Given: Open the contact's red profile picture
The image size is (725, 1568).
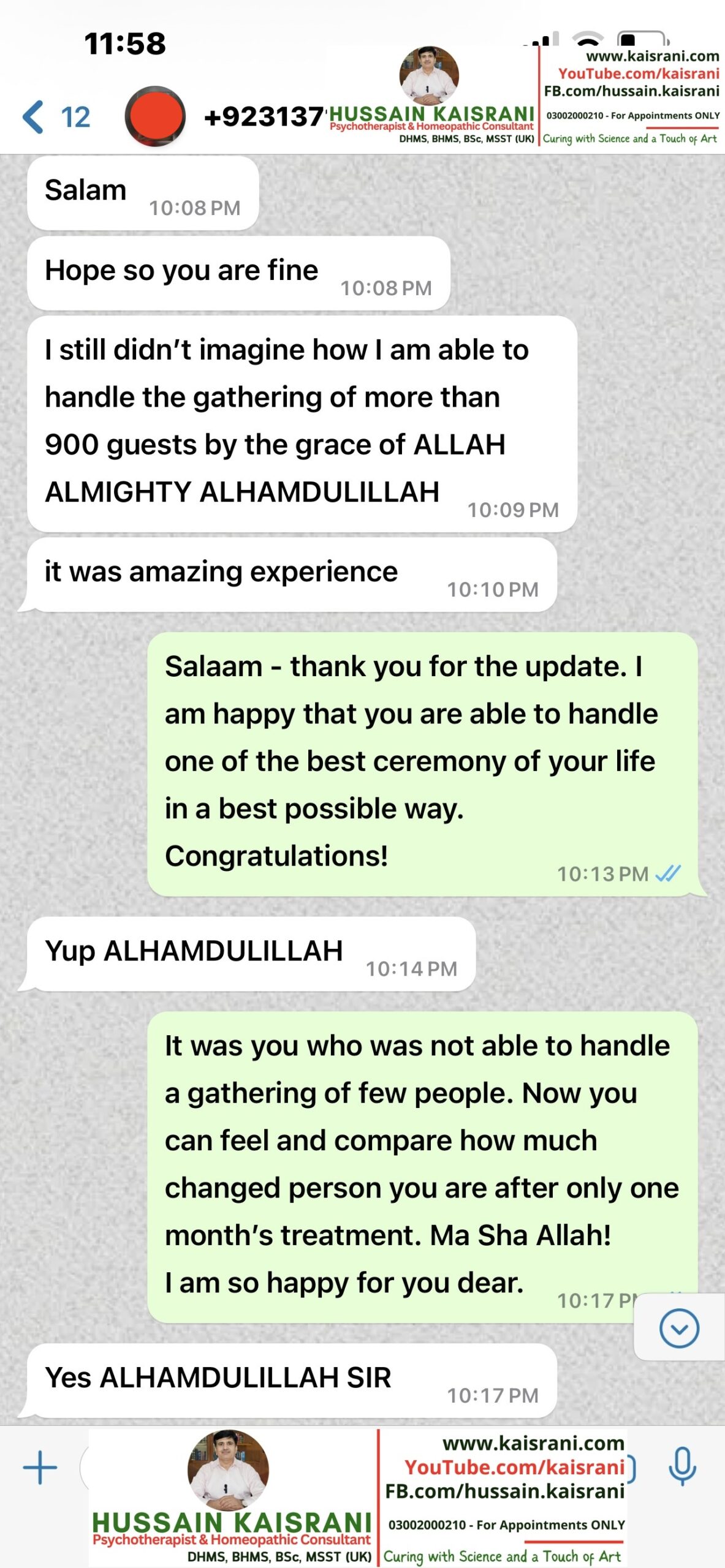Looking at the screenshot, I should click(x=155, y=116).
